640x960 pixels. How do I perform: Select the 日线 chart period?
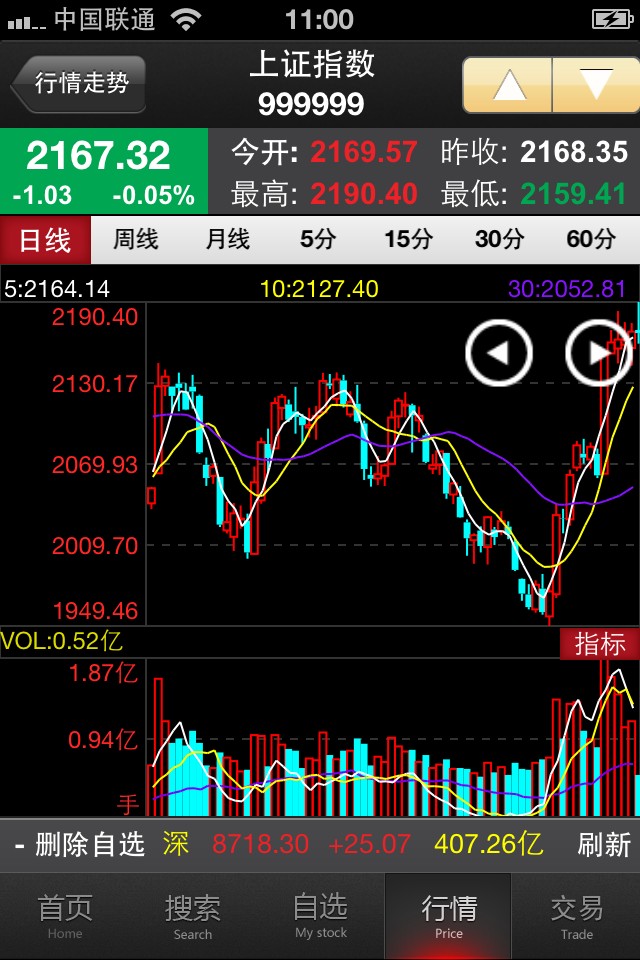click(46, 240)
